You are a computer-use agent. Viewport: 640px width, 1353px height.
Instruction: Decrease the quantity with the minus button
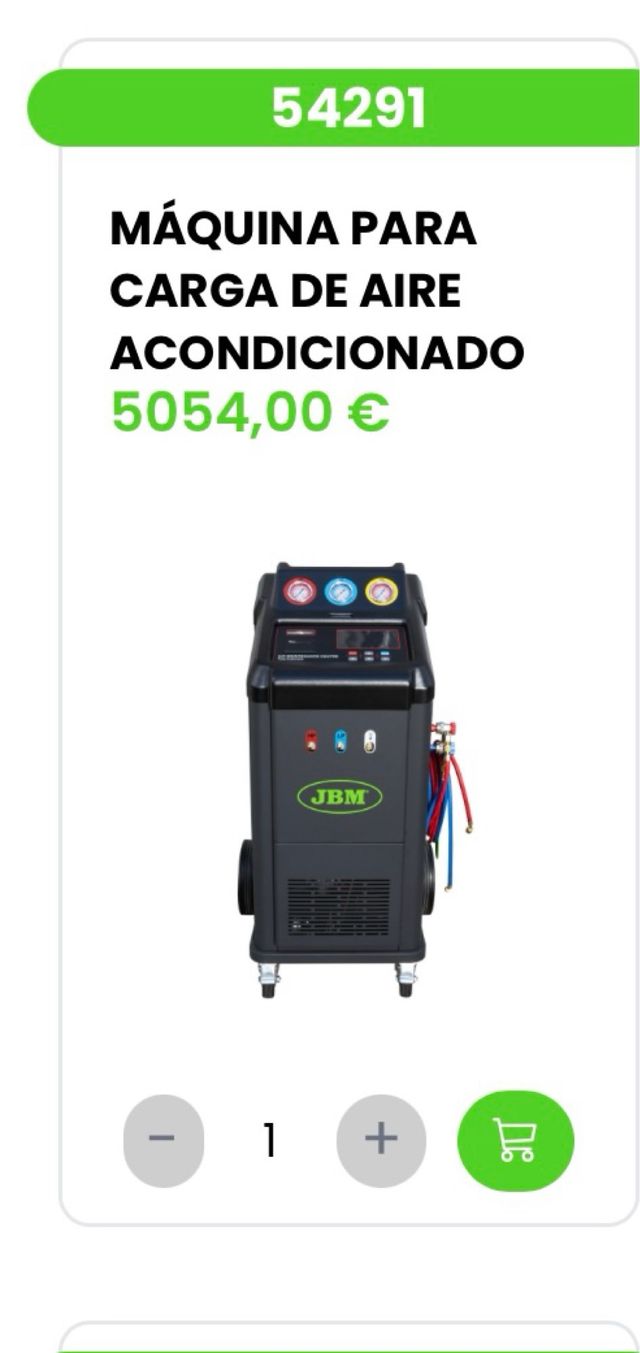coord(164,1139)
